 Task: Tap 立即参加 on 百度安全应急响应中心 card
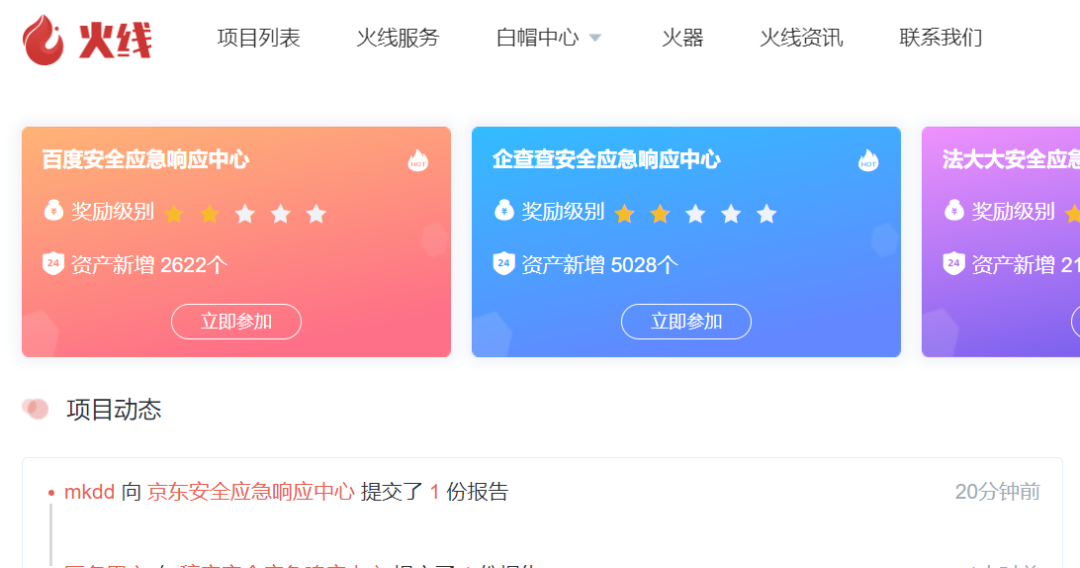[236, 321]
